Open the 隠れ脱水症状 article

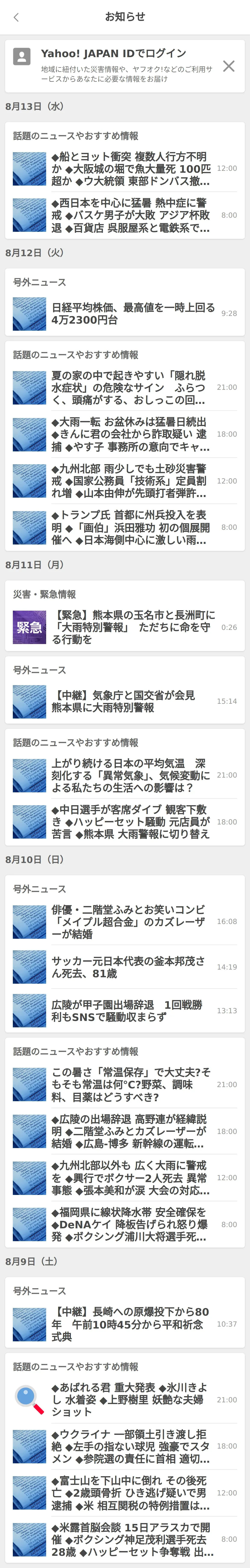(125, 388)
